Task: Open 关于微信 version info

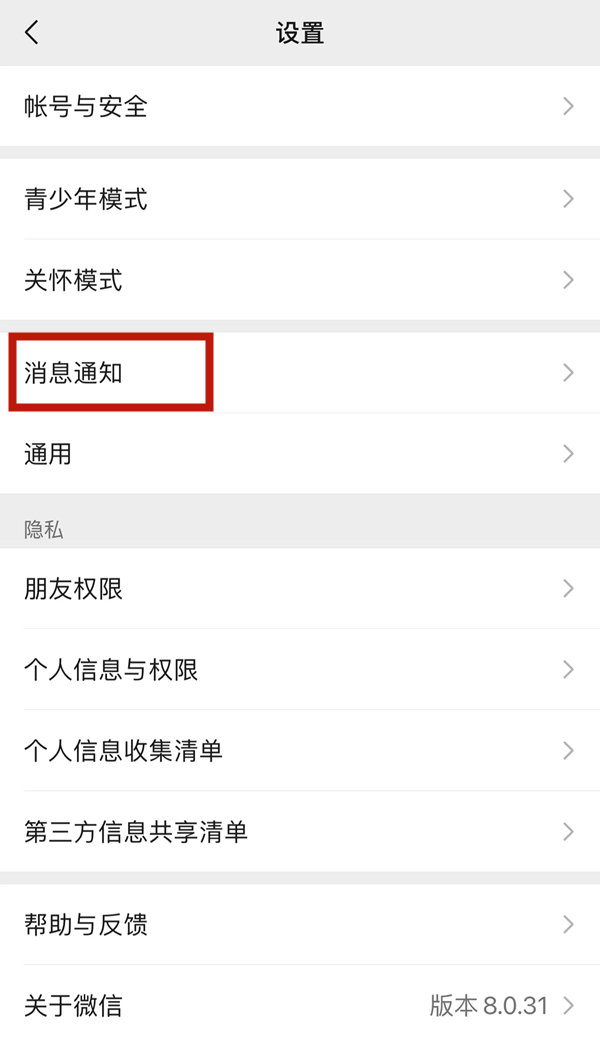Action: [300, 1005]
